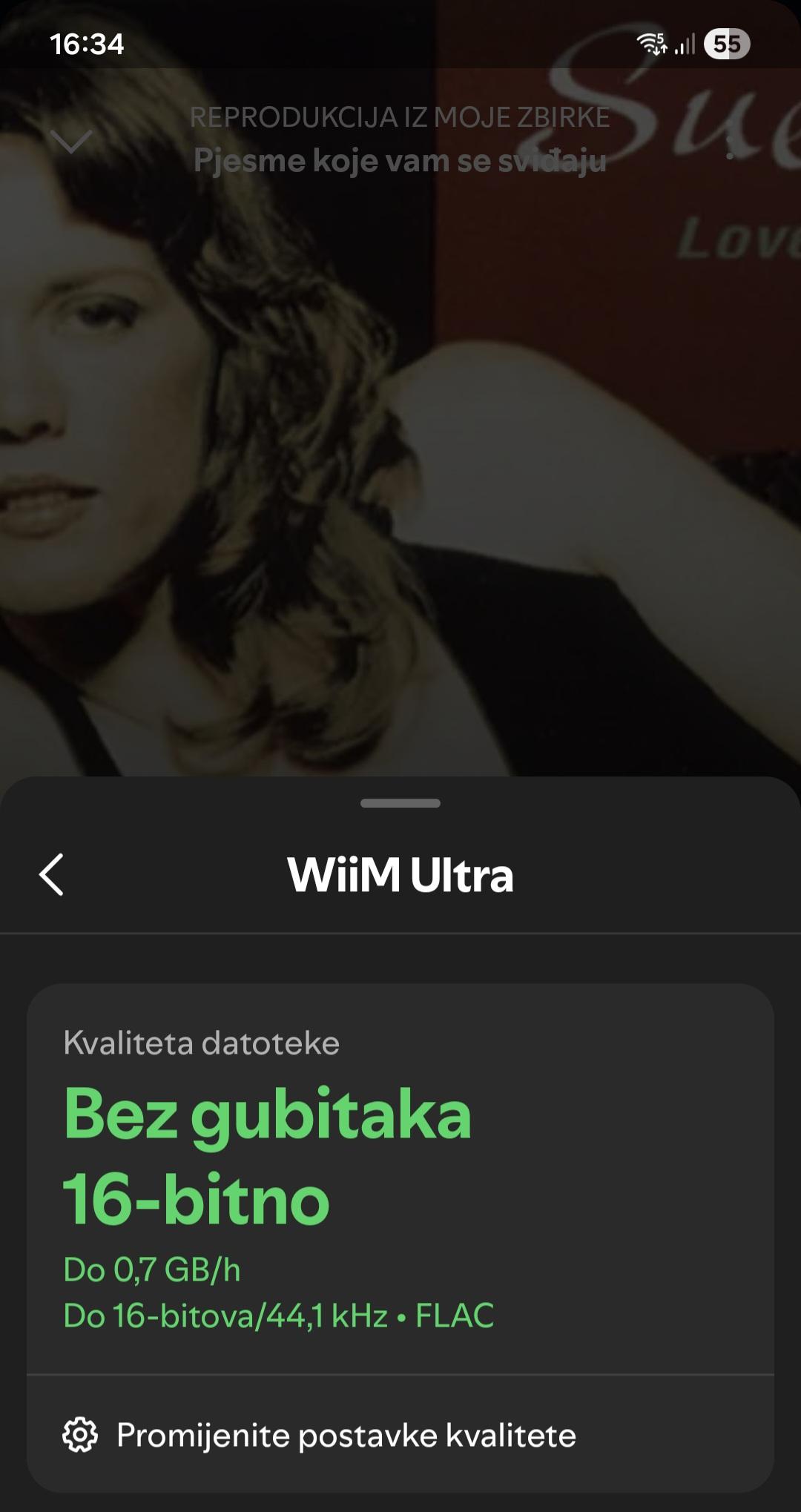Image resolution: width=801 pixels, height=1512 pixels.
Task: Tap the bottom sheet drag handle
Action: pyautogui.click(x=400, y=803)
